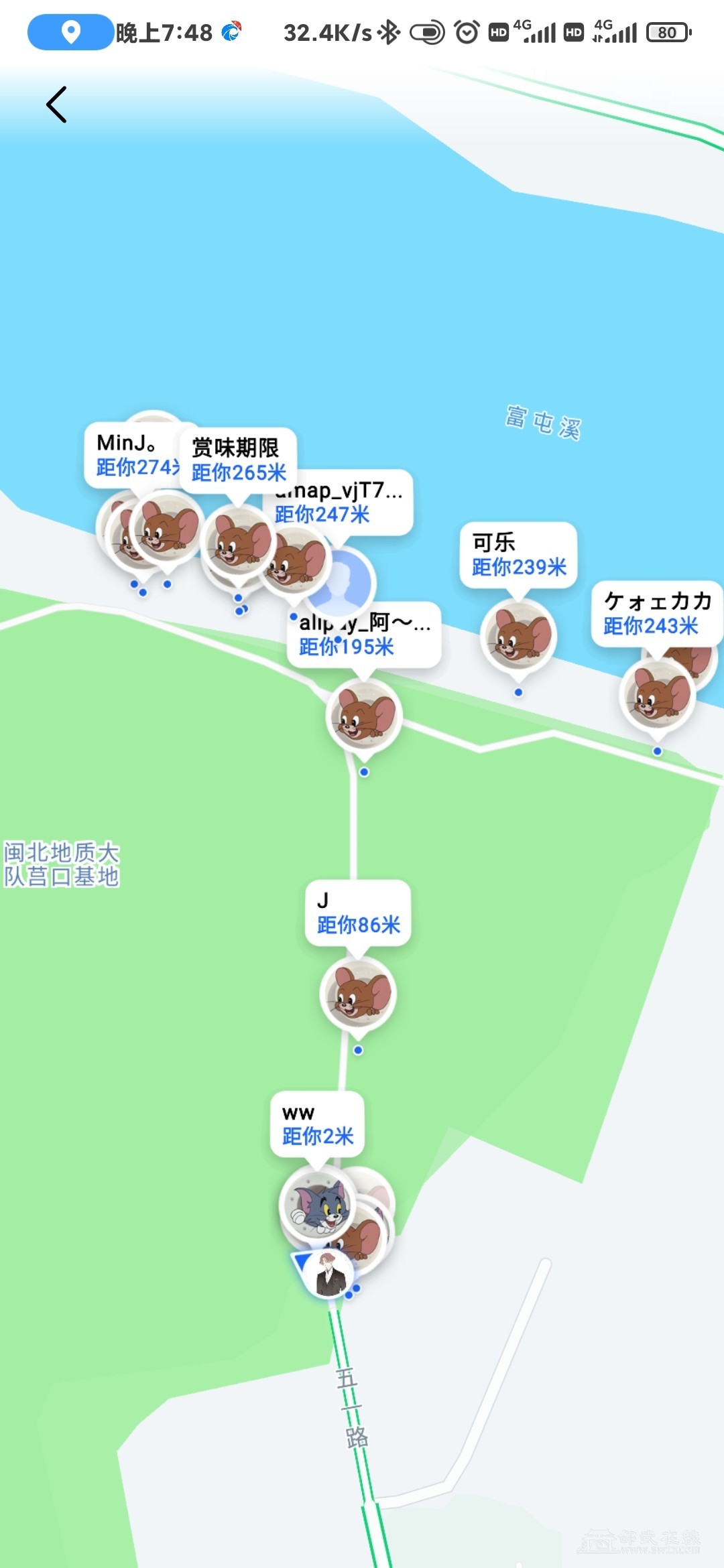This screenshot has height=1568, width=724.
Task: Go back using the top-left arrow
Action: [57, 105]
